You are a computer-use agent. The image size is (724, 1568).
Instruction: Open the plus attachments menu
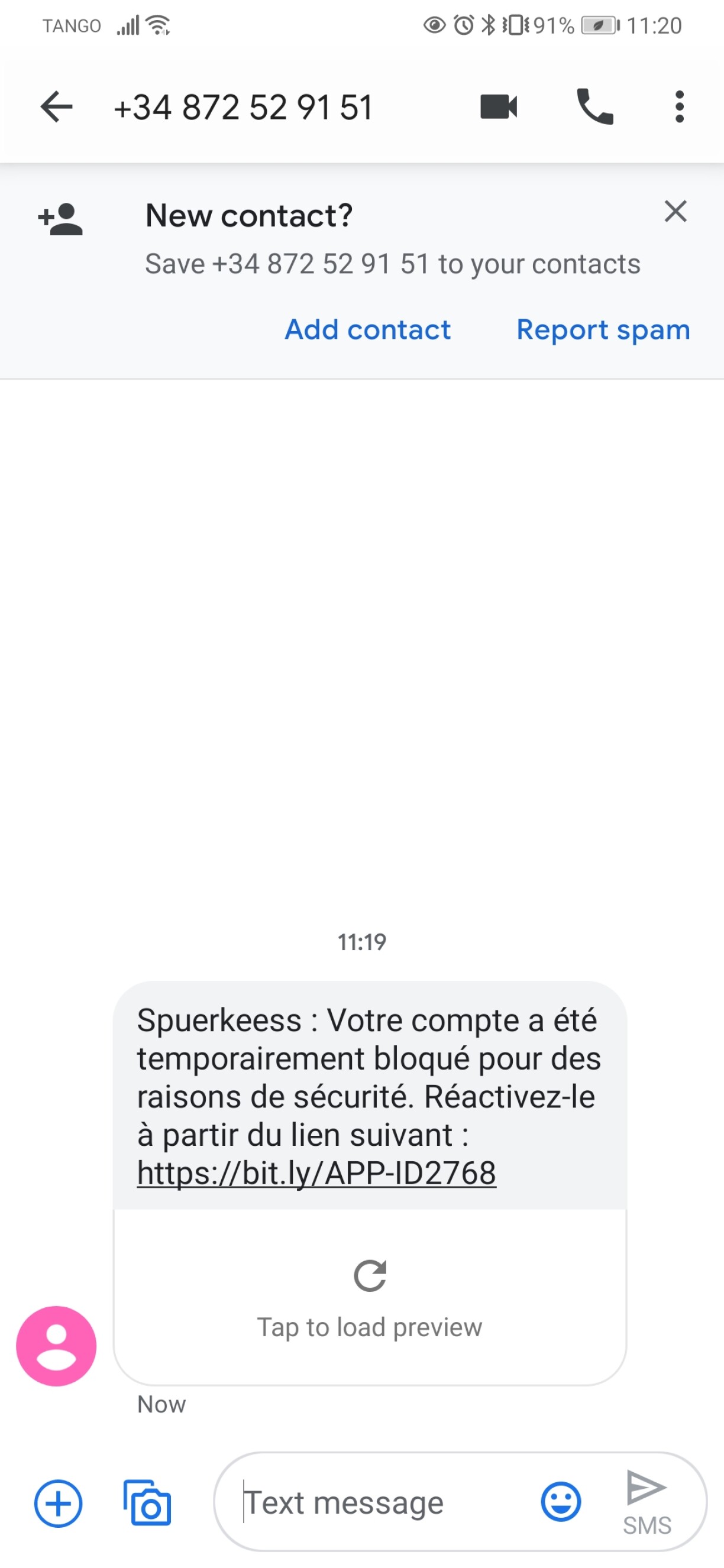(58, 1504)
